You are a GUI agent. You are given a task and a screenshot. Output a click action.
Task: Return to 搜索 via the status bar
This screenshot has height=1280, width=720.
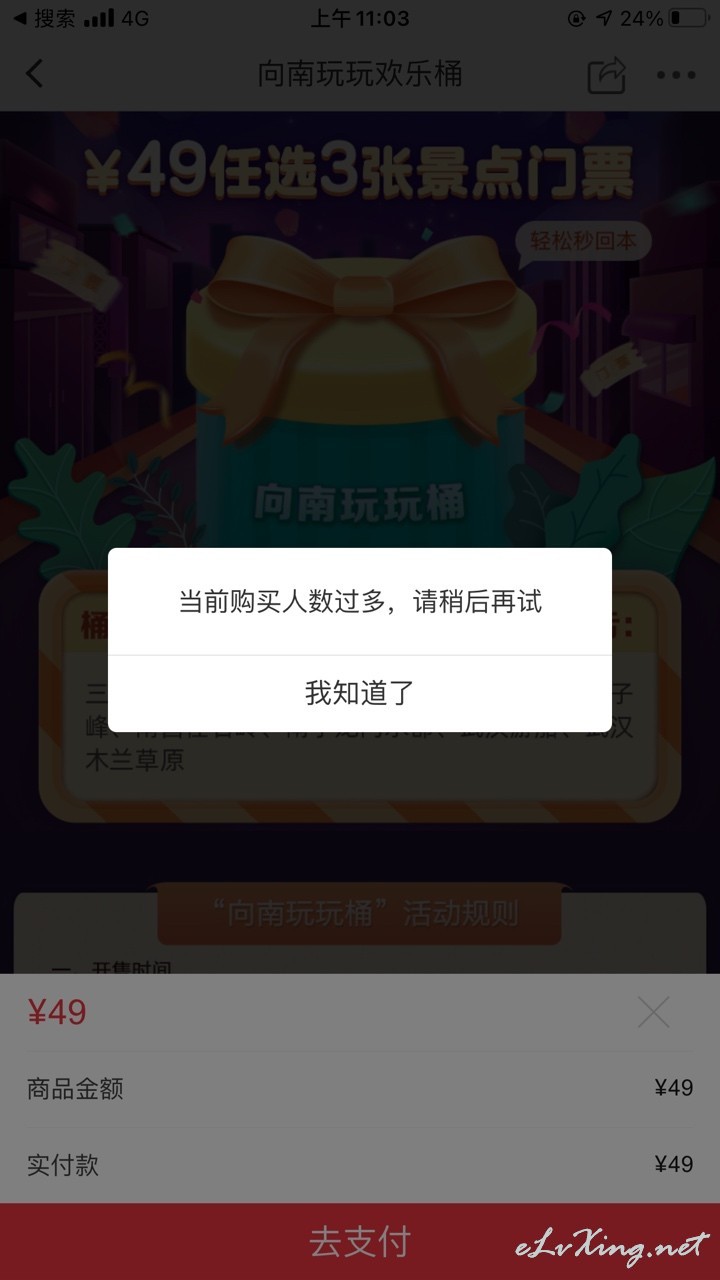44,18
